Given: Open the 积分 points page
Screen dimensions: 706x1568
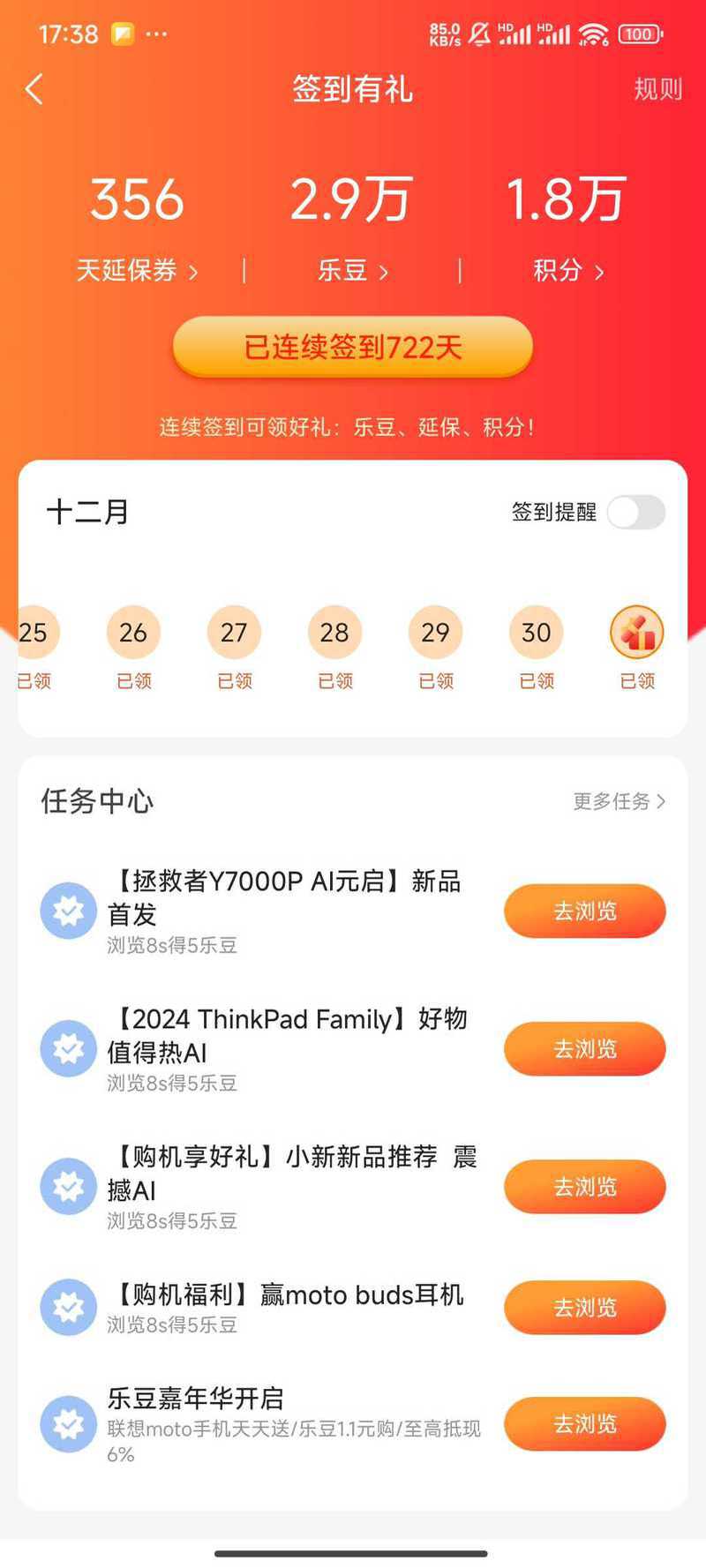Looking at the screenshot, I should (568, 270).
